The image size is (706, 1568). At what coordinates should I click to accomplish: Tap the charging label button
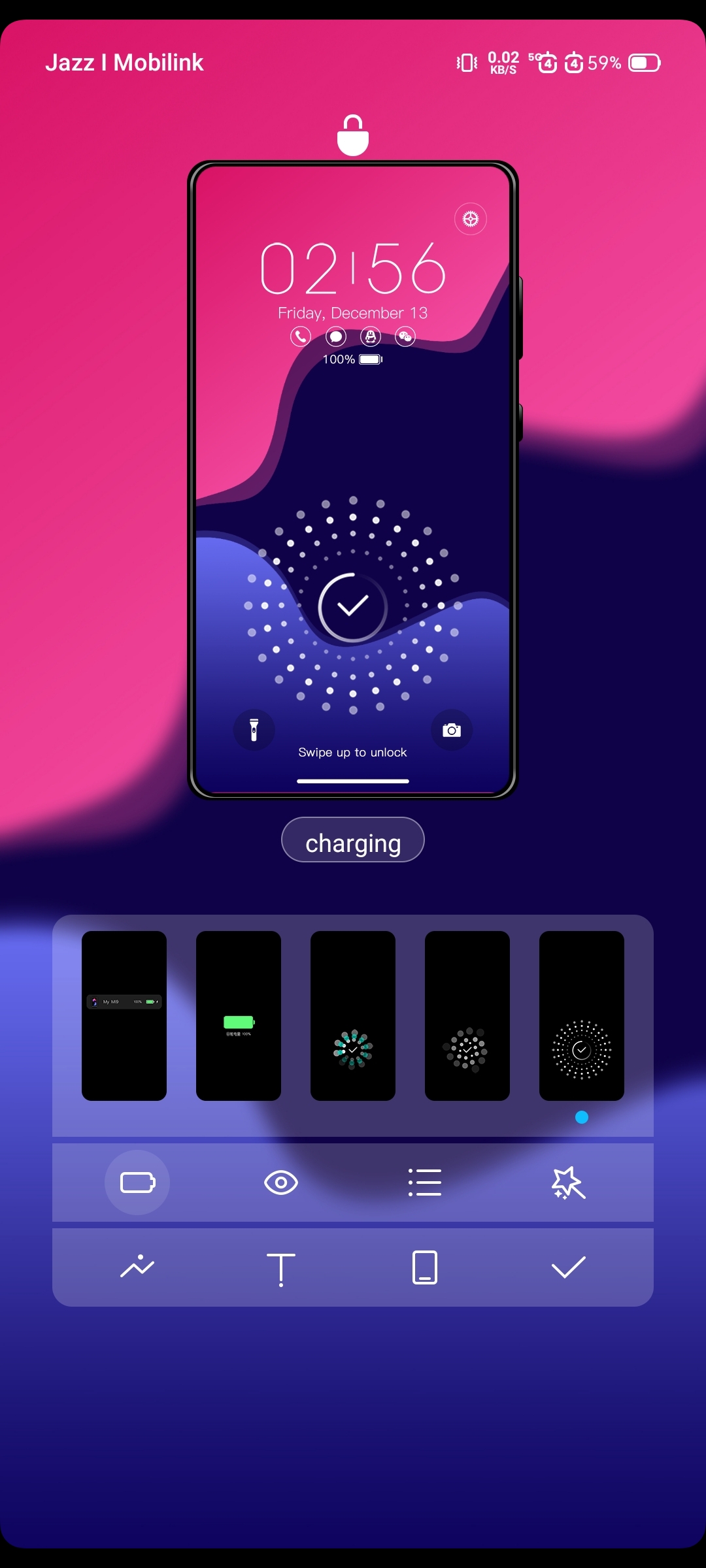click(353, 840)
